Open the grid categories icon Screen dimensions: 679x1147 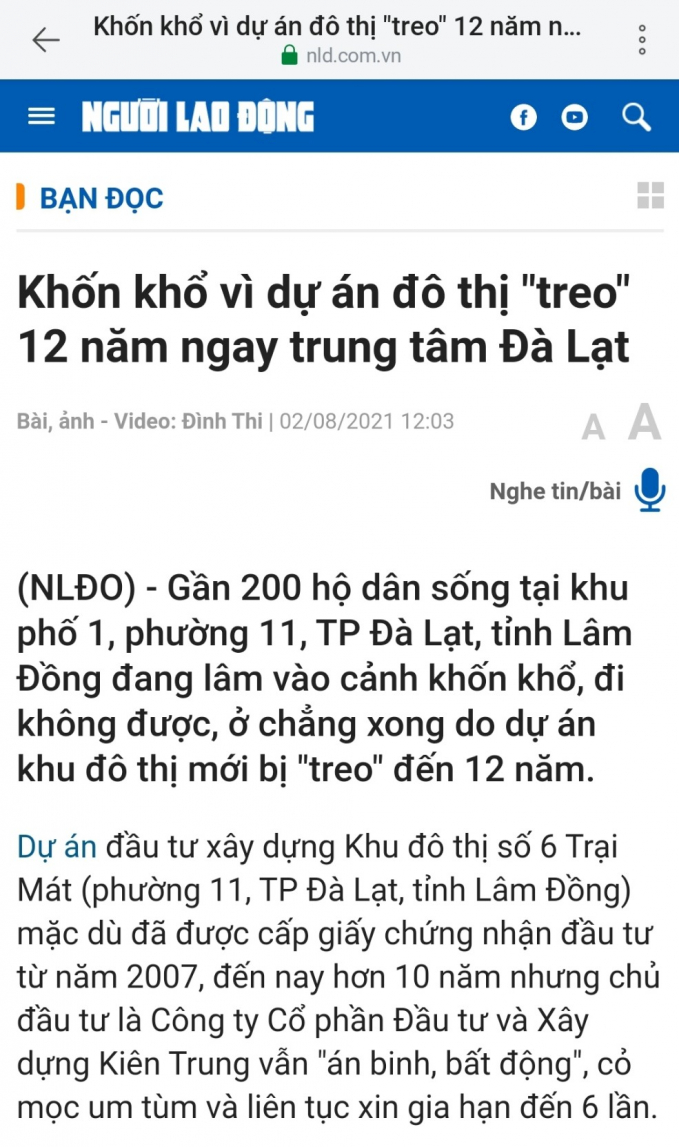click(650, 196)
